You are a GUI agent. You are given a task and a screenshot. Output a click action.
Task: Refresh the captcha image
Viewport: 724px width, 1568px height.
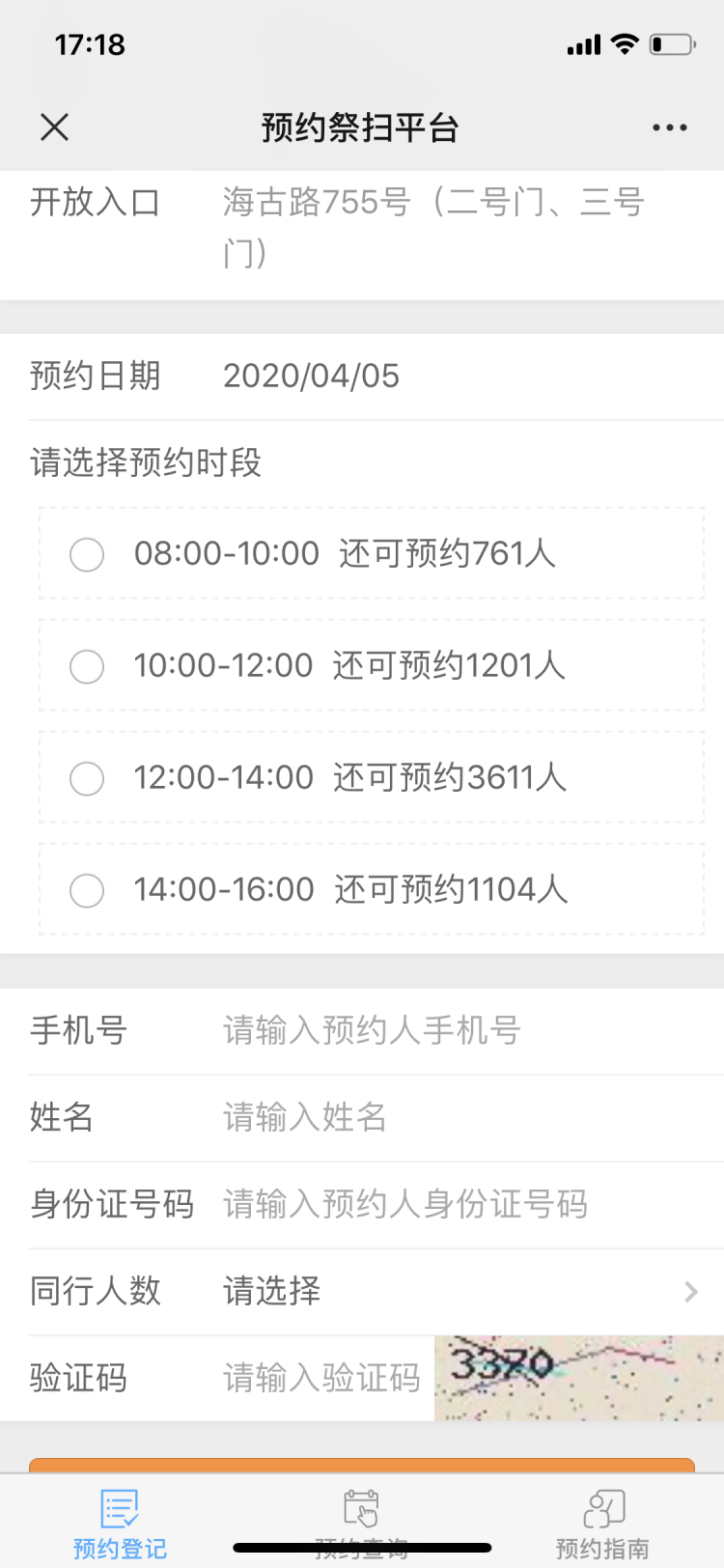click(577, 1378)
